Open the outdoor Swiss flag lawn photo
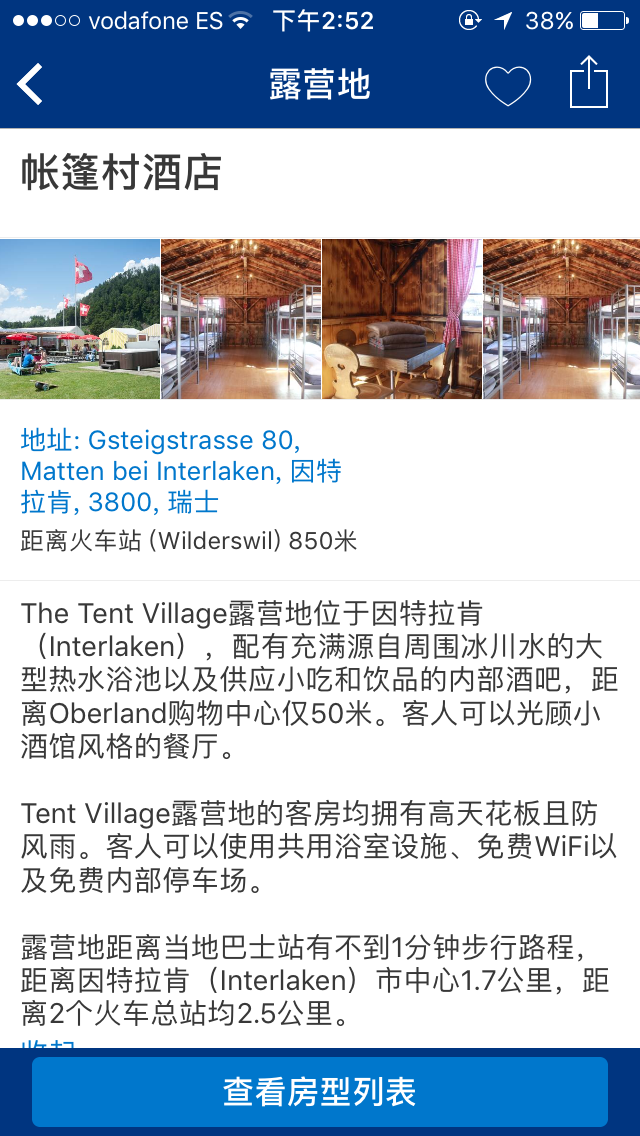Image resolution: width=640 pixels, height=1136 pixels. point(80,319)
